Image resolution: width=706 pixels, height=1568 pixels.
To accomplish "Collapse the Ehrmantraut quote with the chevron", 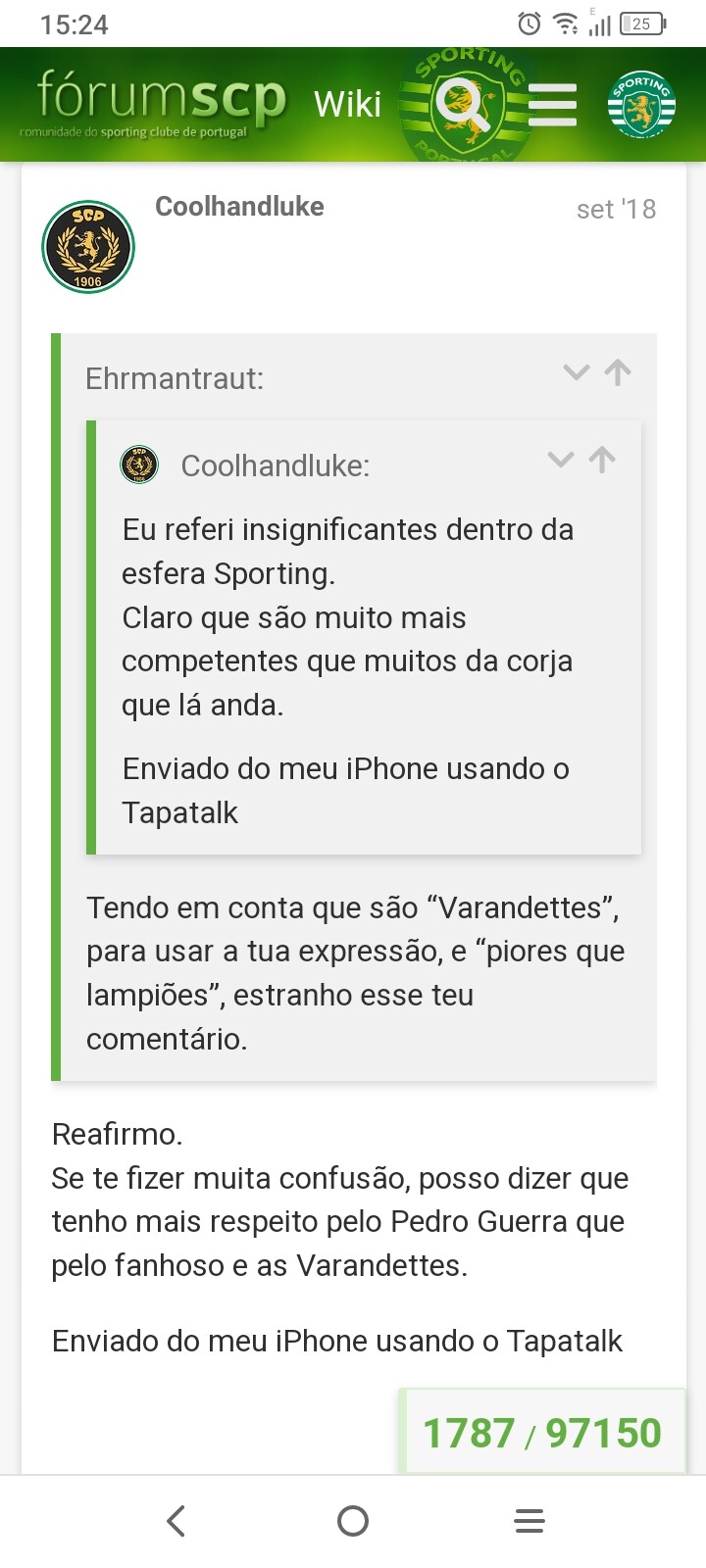I will [x=577, y=372].
